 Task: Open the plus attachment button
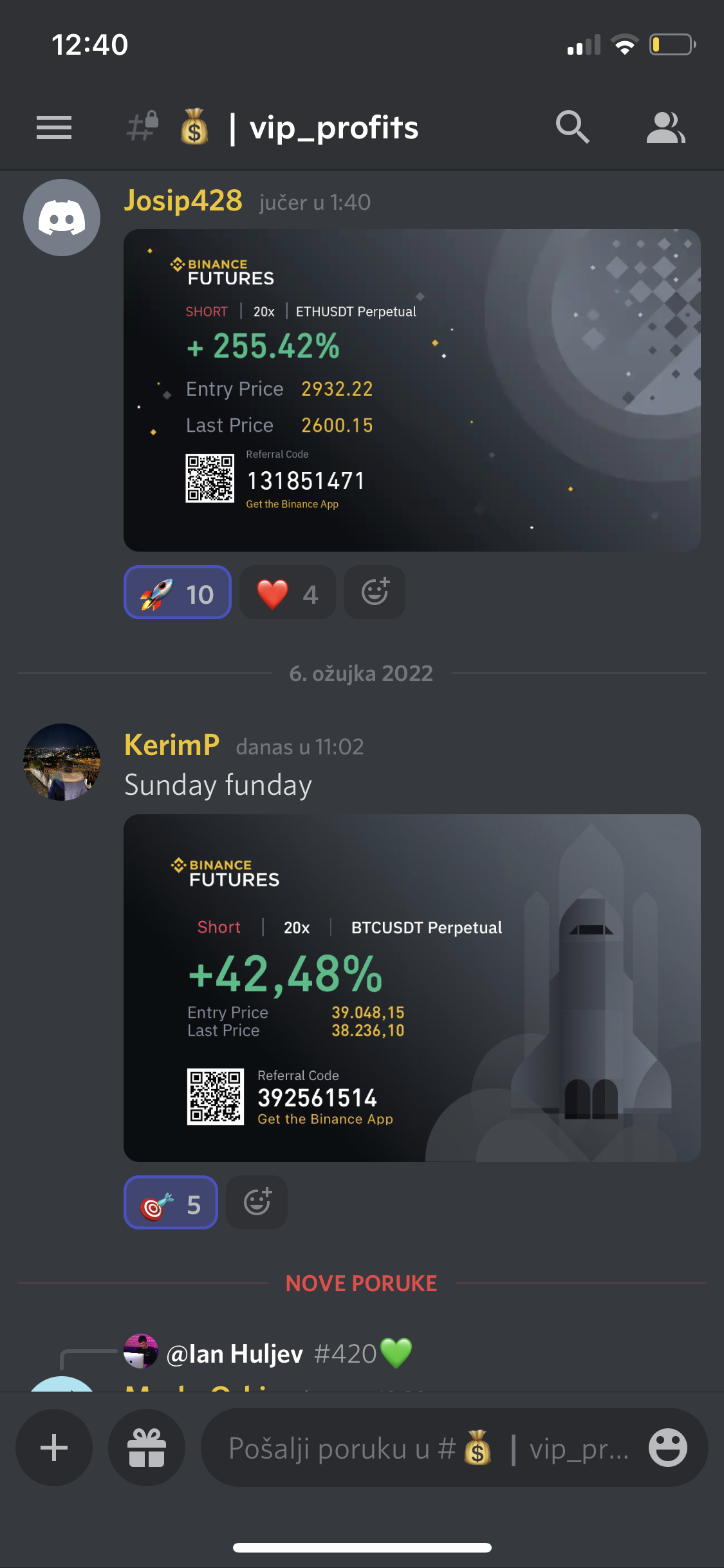coord(54,1448)
